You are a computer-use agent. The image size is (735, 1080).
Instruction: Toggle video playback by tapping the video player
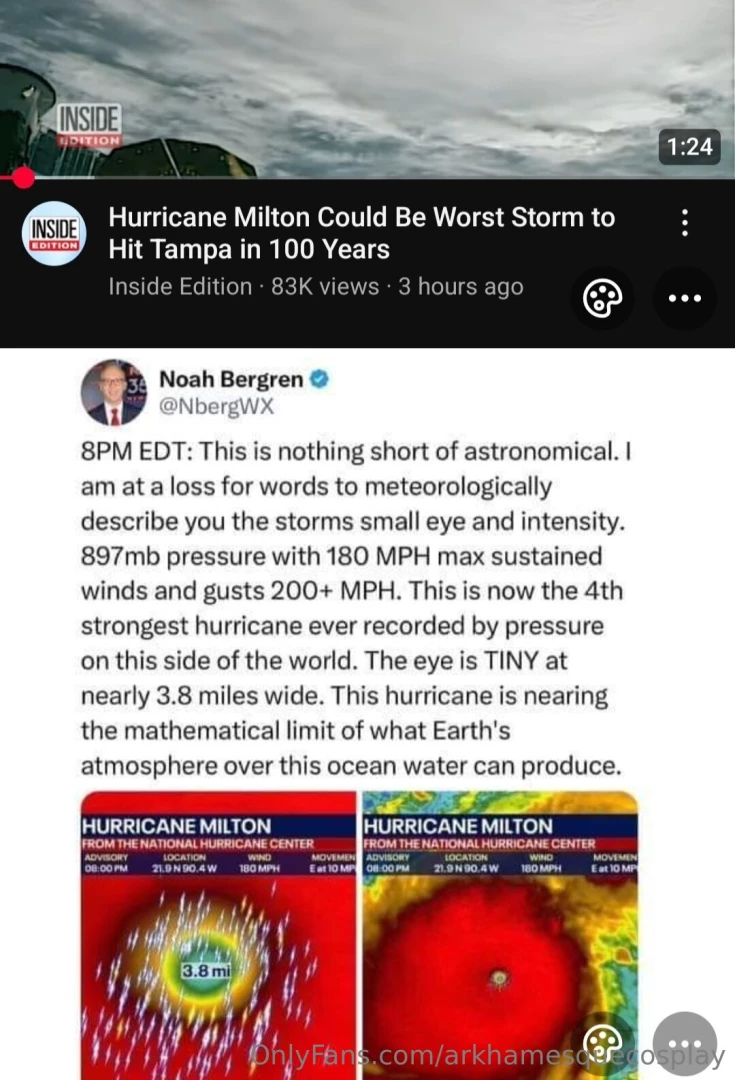(367, 85)
